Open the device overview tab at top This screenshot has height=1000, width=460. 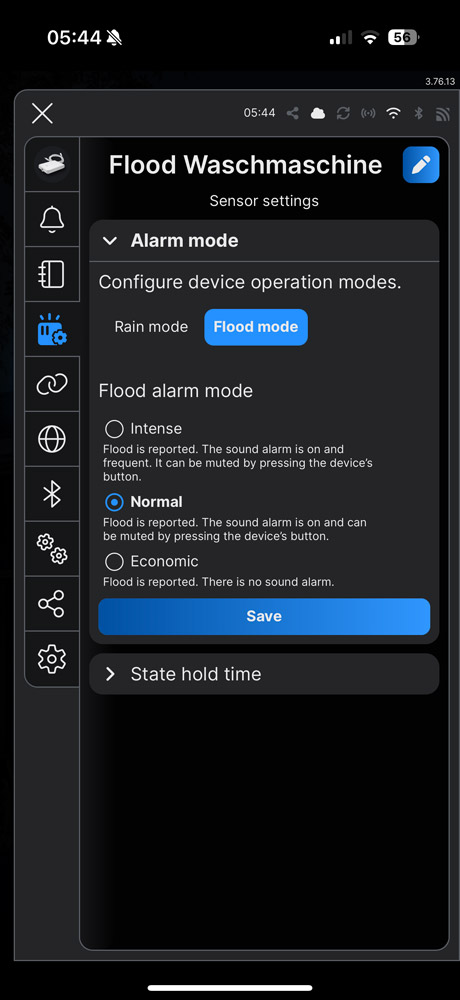[x=52, y=165]
